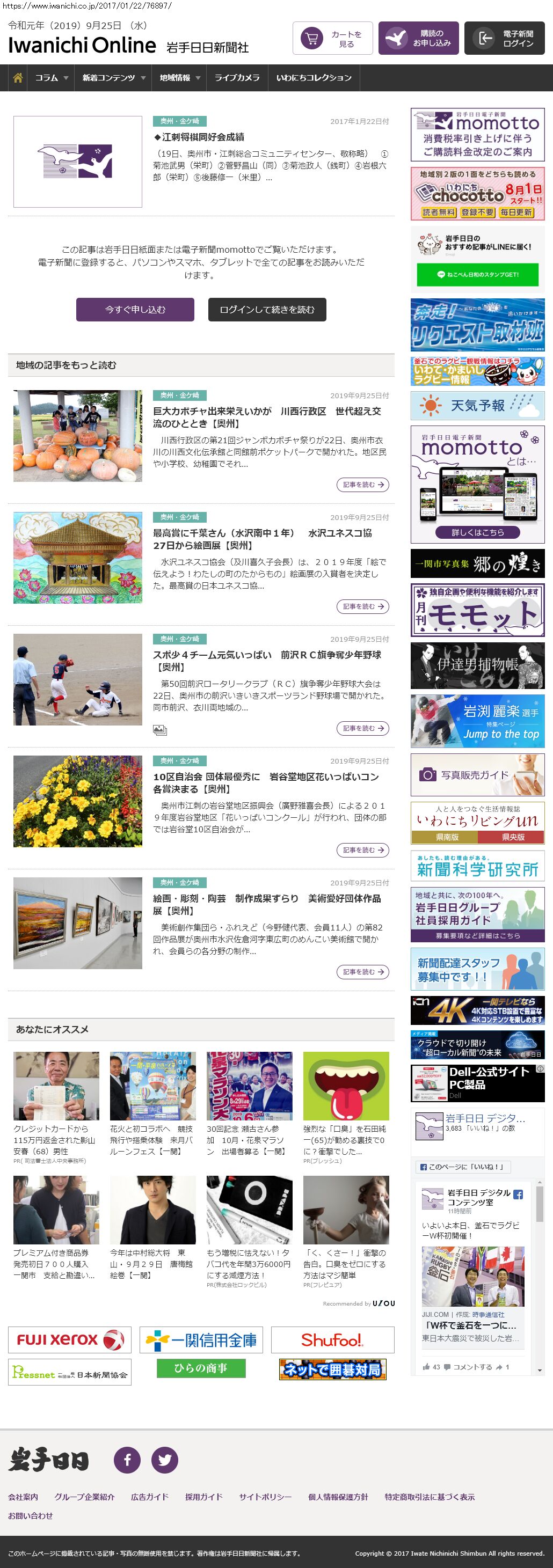
Task: Select ログインして続きを読む
Action: 267,309
